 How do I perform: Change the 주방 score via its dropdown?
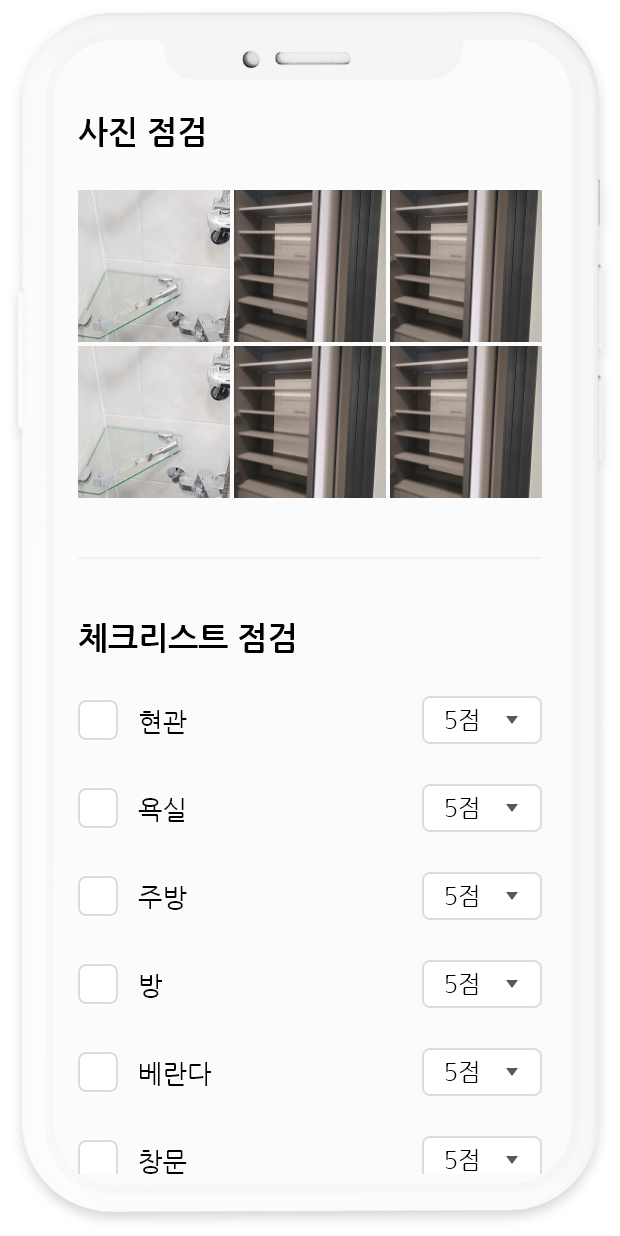[x=481, y=896]
